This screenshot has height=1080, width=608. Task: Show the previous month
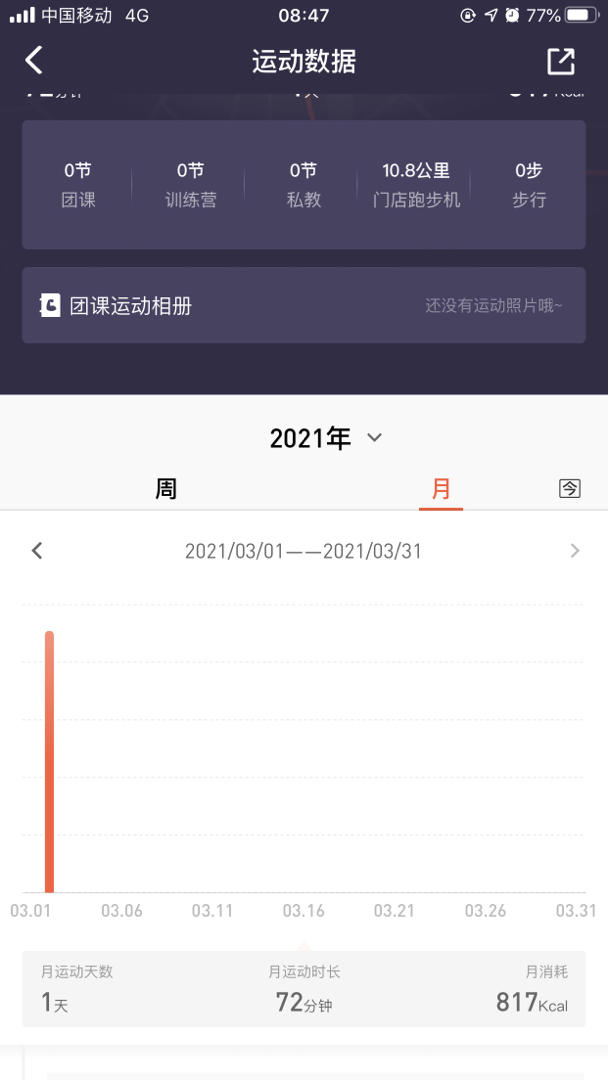pos(37,551)
